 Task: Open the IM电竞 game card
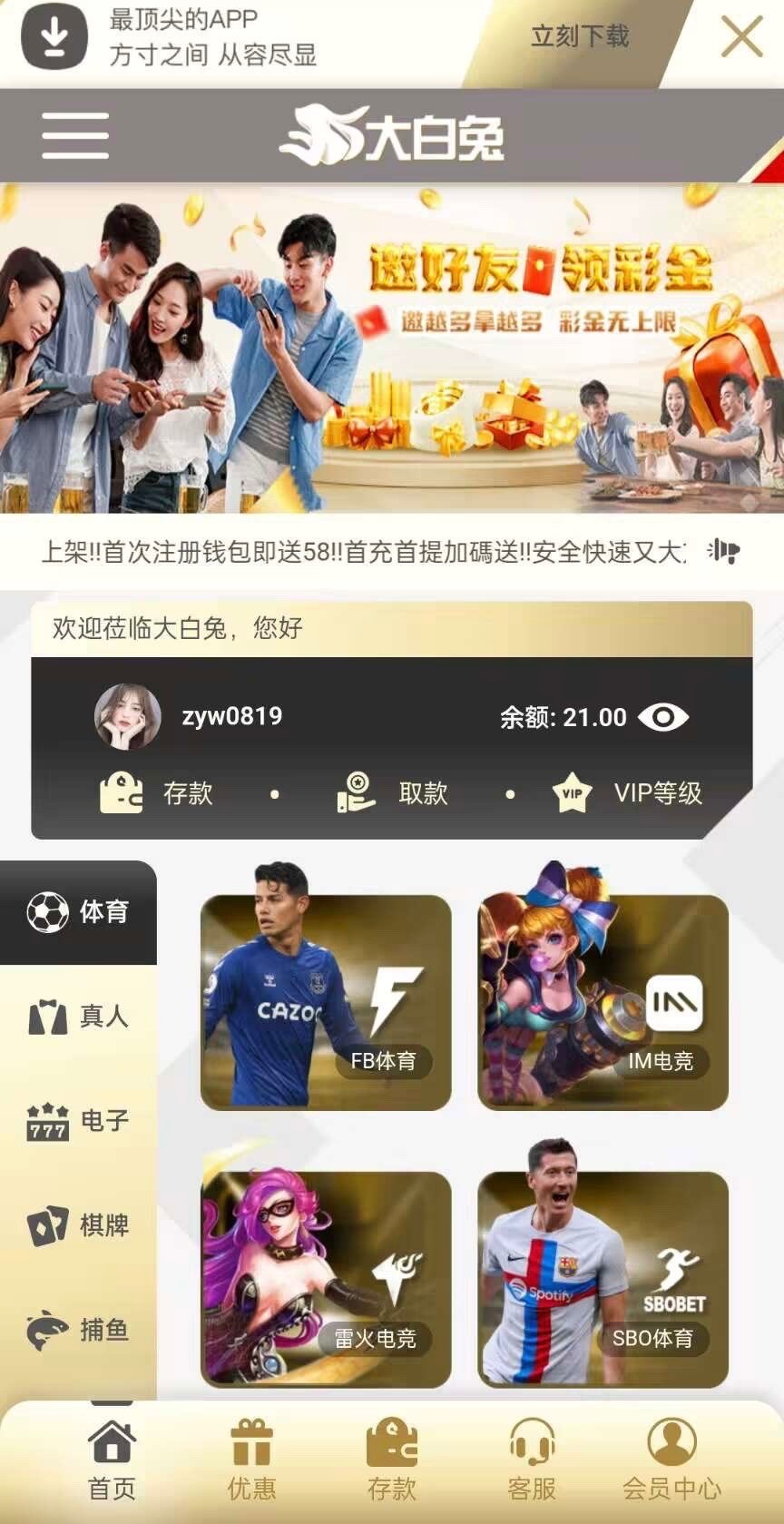pos(603,1002)
